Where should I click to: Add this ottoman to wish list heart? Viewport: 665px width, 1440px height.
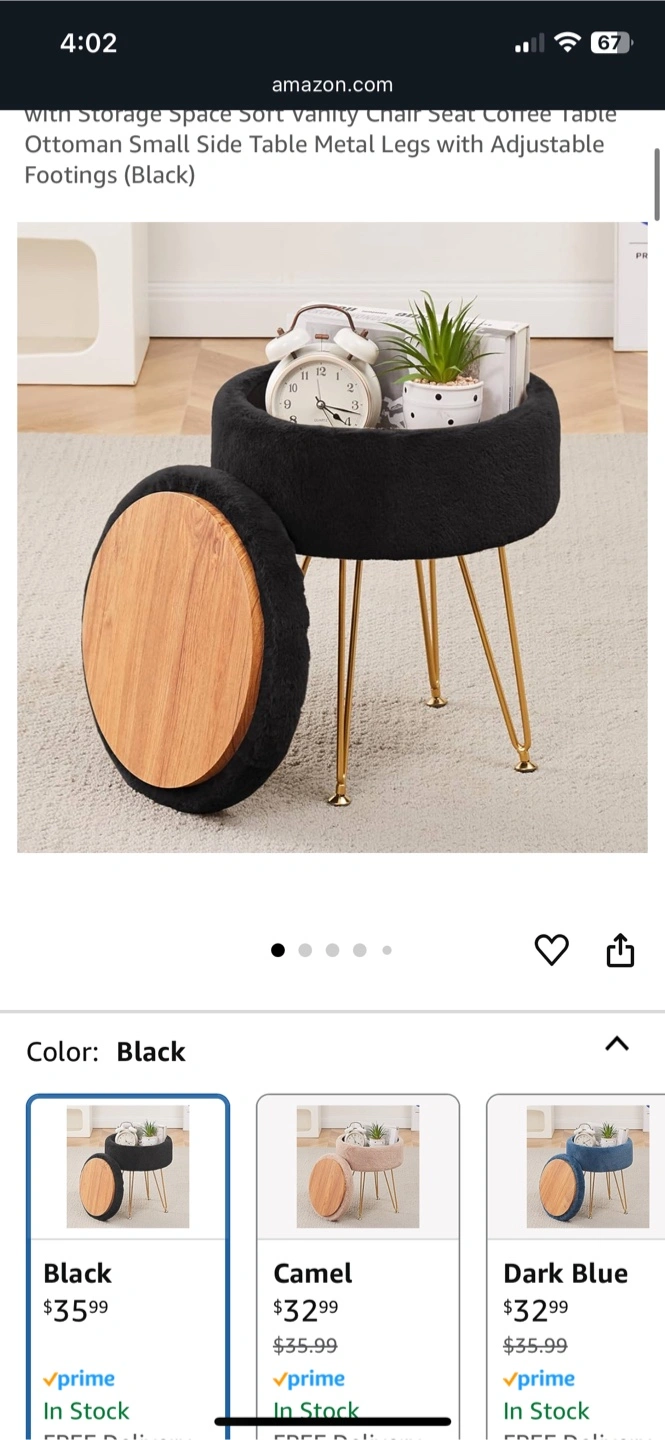point(551,949)
